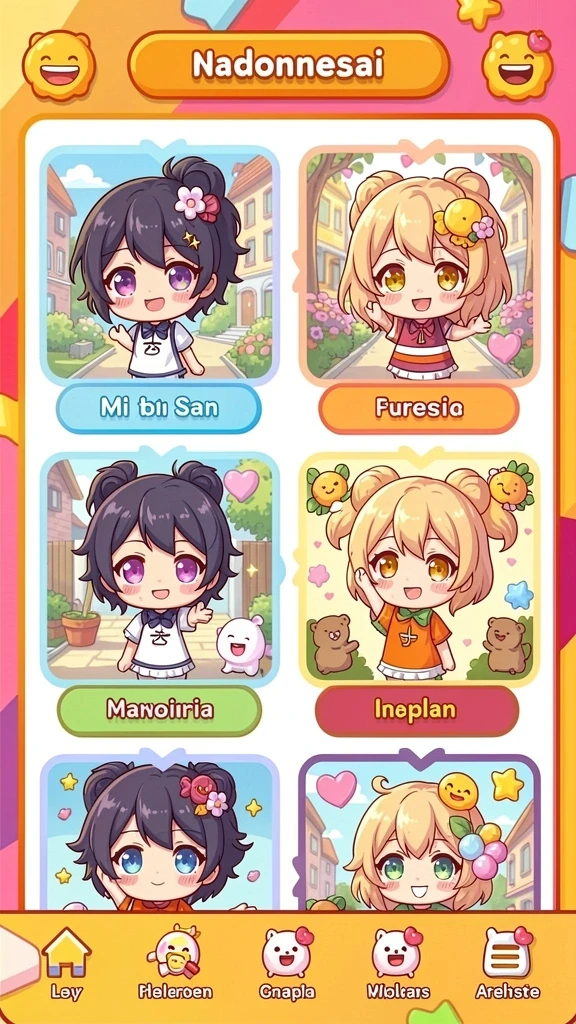Open the Furesia character card
Viewport: 576px width, 1024px height.
[419, 263]
